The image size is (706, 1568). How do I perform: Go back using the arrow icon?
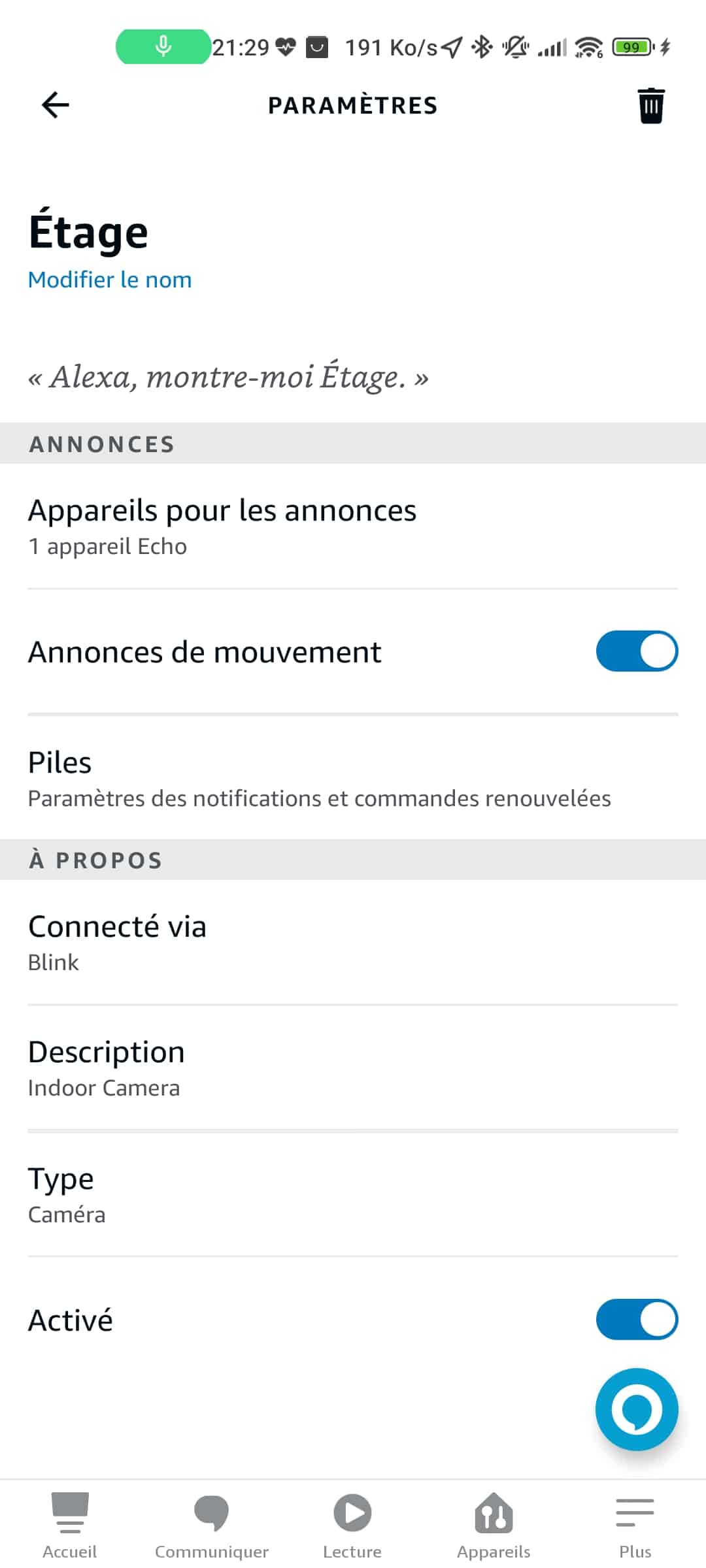click(x=55, y=105)
